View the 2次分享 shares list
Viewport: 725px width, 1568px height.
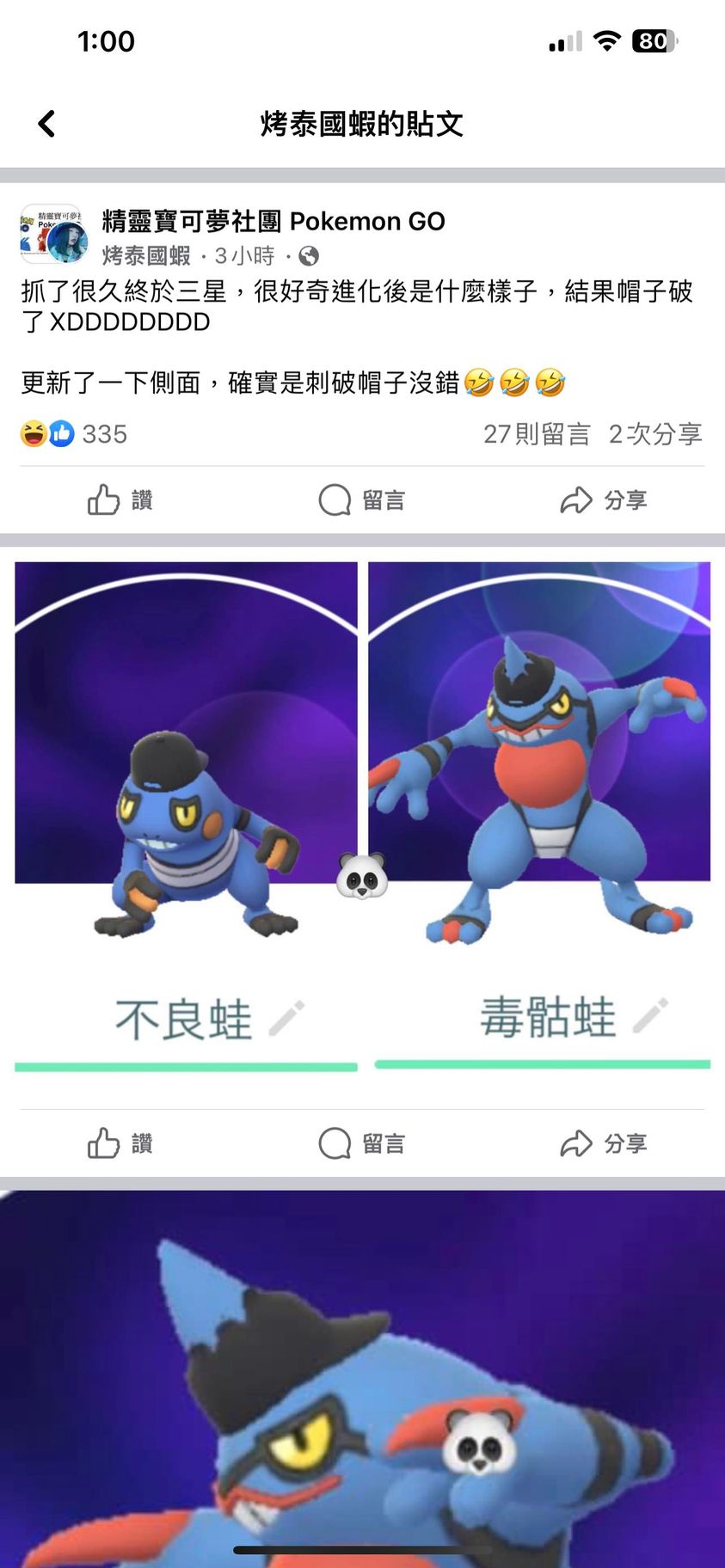tap(655, 434)
